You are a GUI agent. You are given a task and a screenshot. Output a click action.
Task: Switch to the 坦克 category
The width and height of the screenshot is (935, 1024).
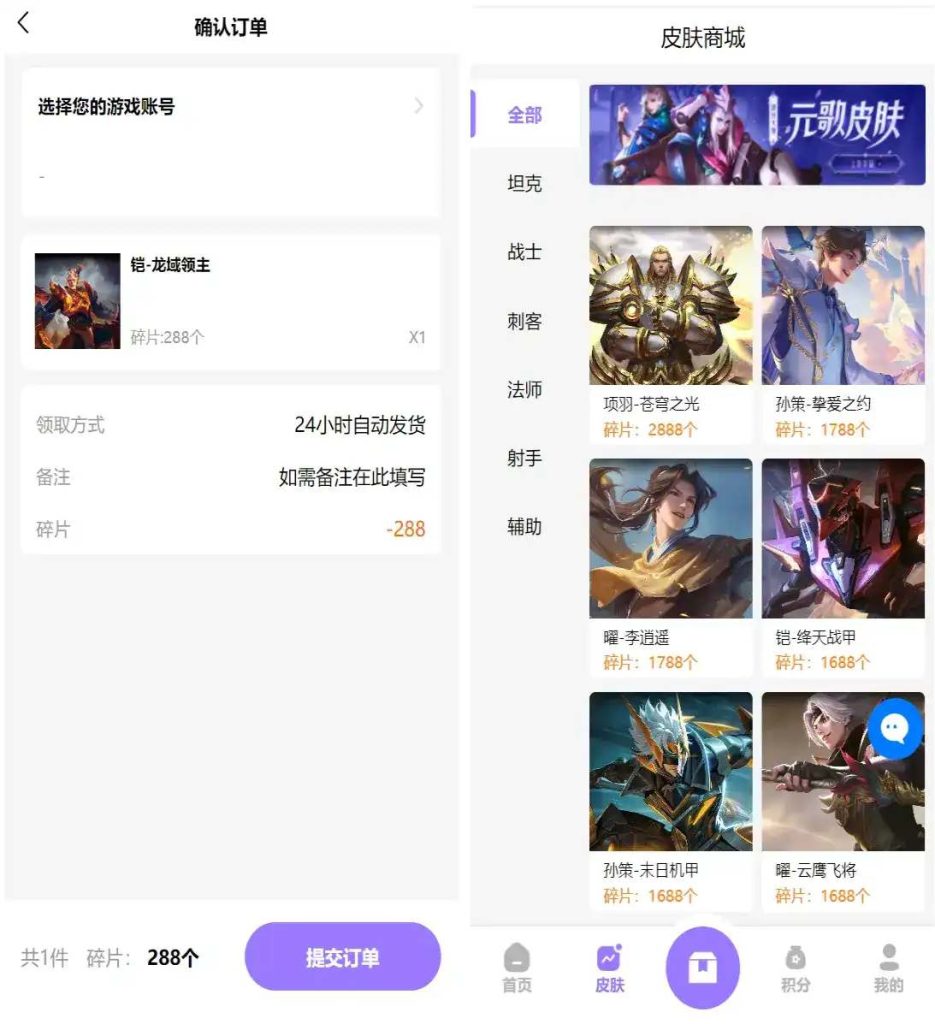click(523, 183)
